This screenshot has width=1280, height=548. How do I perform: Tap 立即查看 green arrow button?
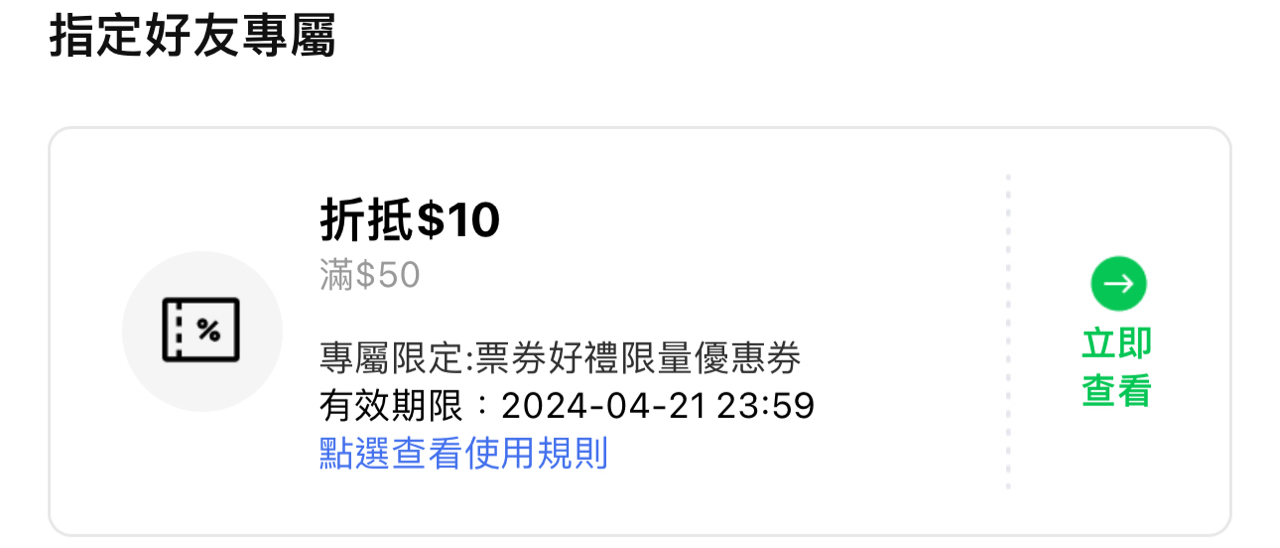point(1118,284)
